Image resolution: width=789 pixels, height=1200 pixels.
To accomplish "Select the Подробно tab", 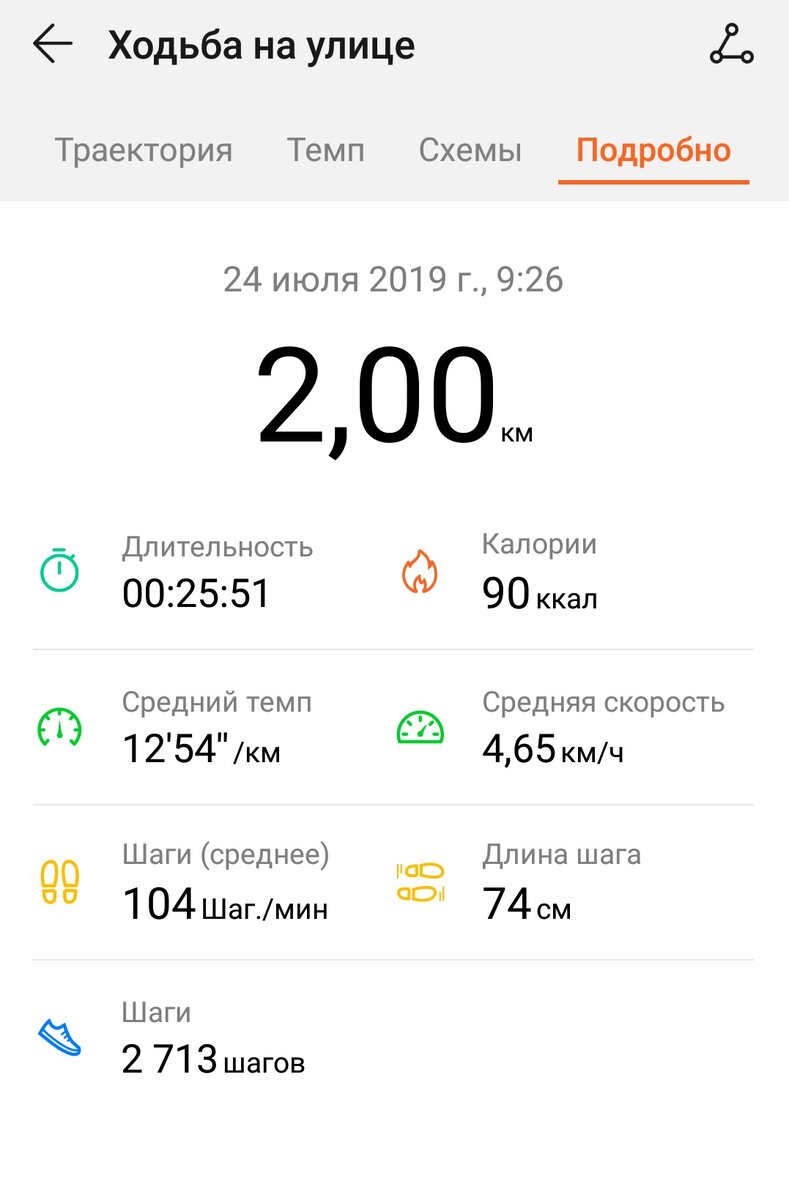I will click(x=654, y=151).
